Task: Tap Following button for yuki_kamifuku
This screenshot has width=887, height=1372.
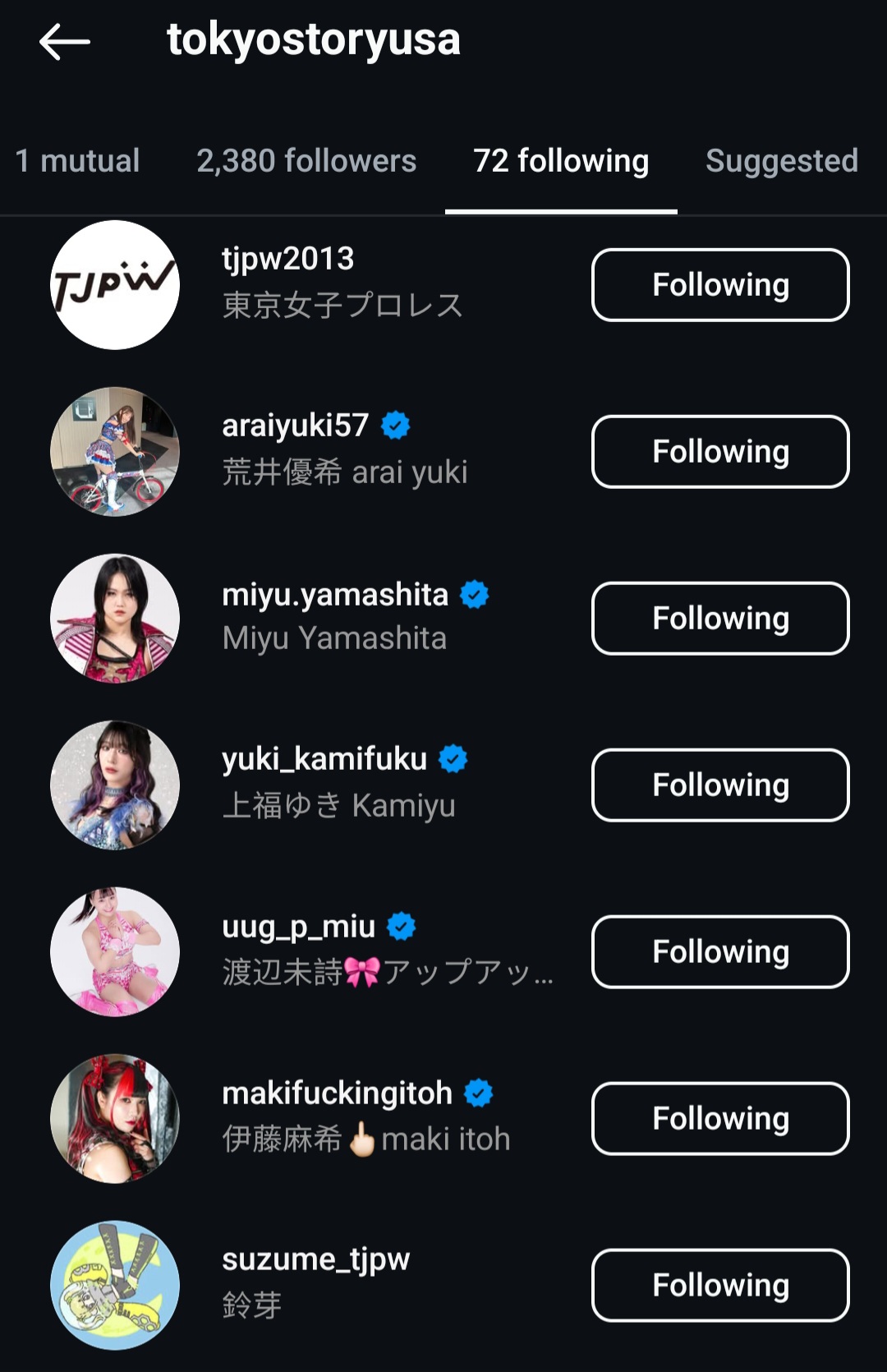Action: point(720,785)
